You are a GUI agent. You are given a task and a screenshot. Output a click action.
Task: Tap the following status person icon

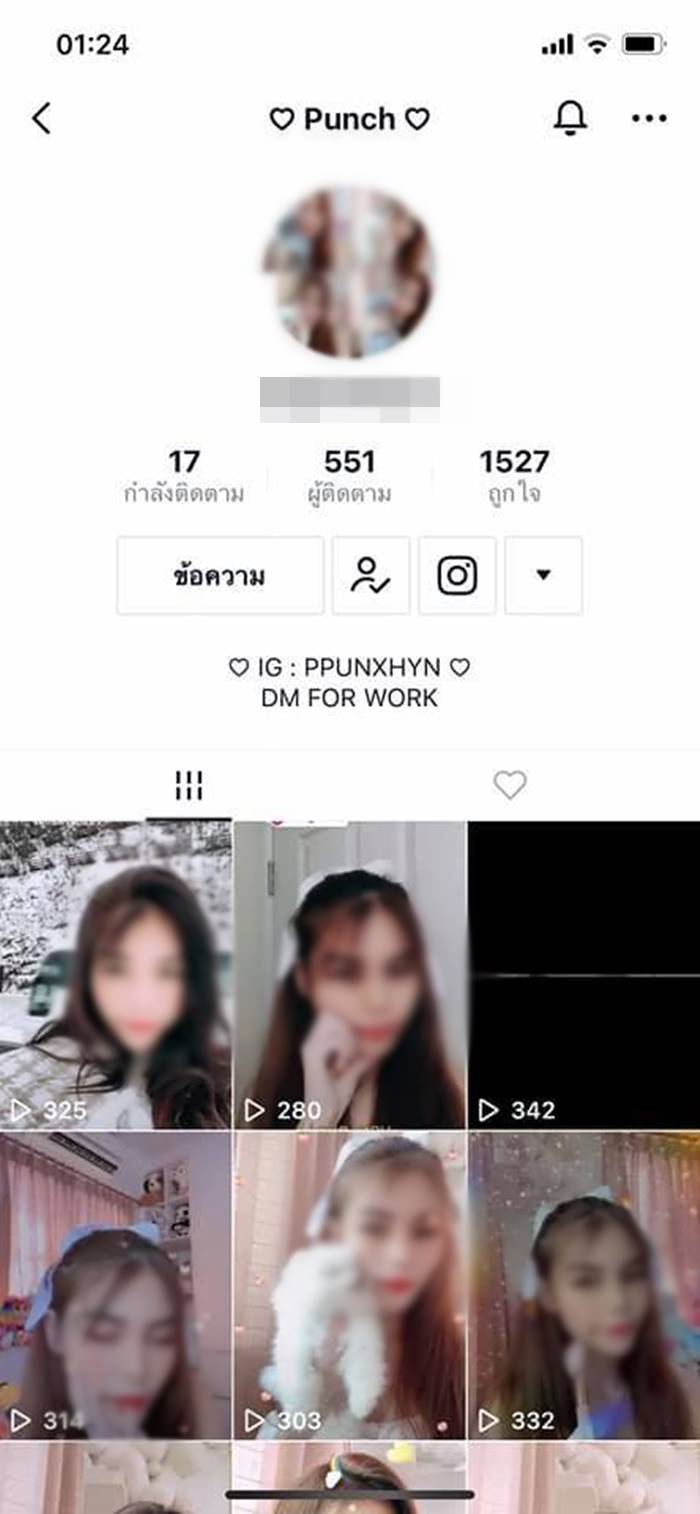(x=371, y=576)
